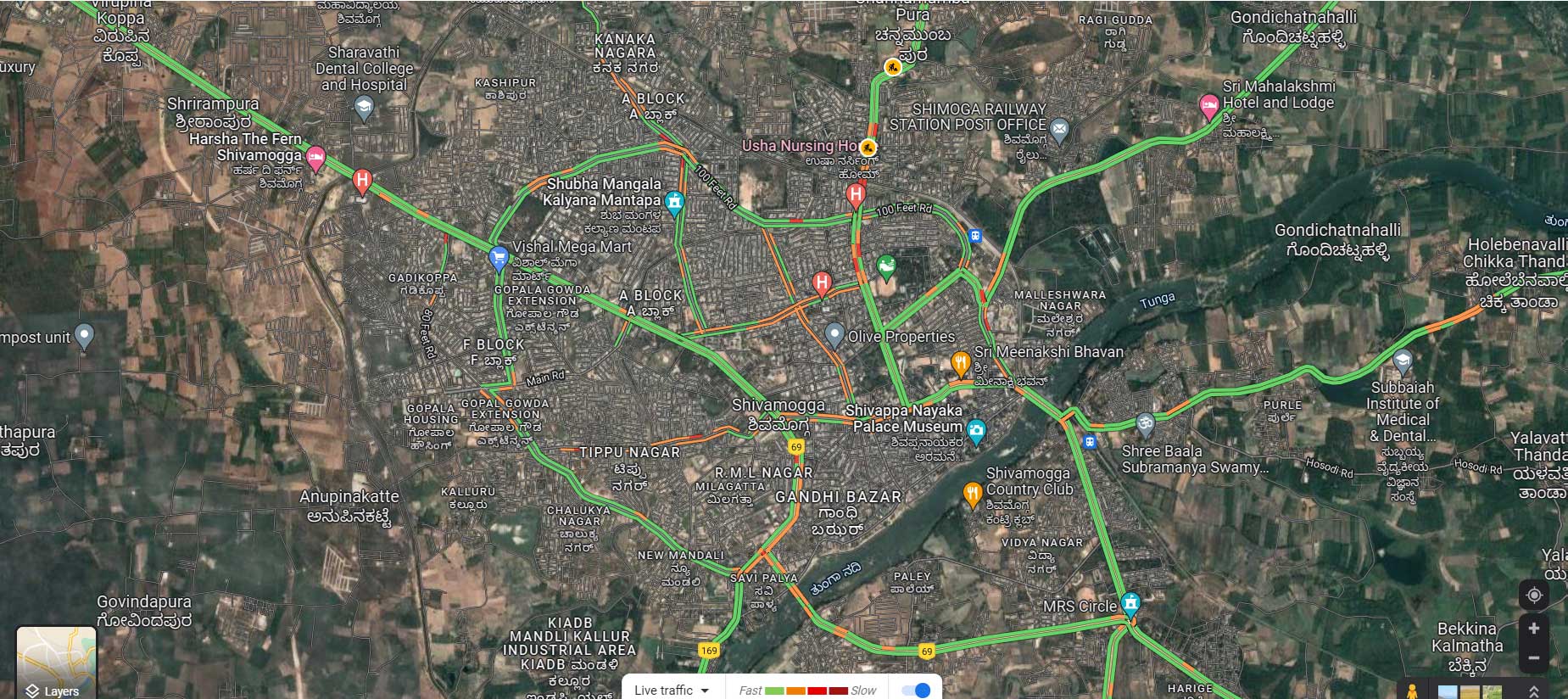Open the Vishal Mega Mart shopping pin
The image size is (1568, 699).
pyautogui.click(x=499, y=256)
